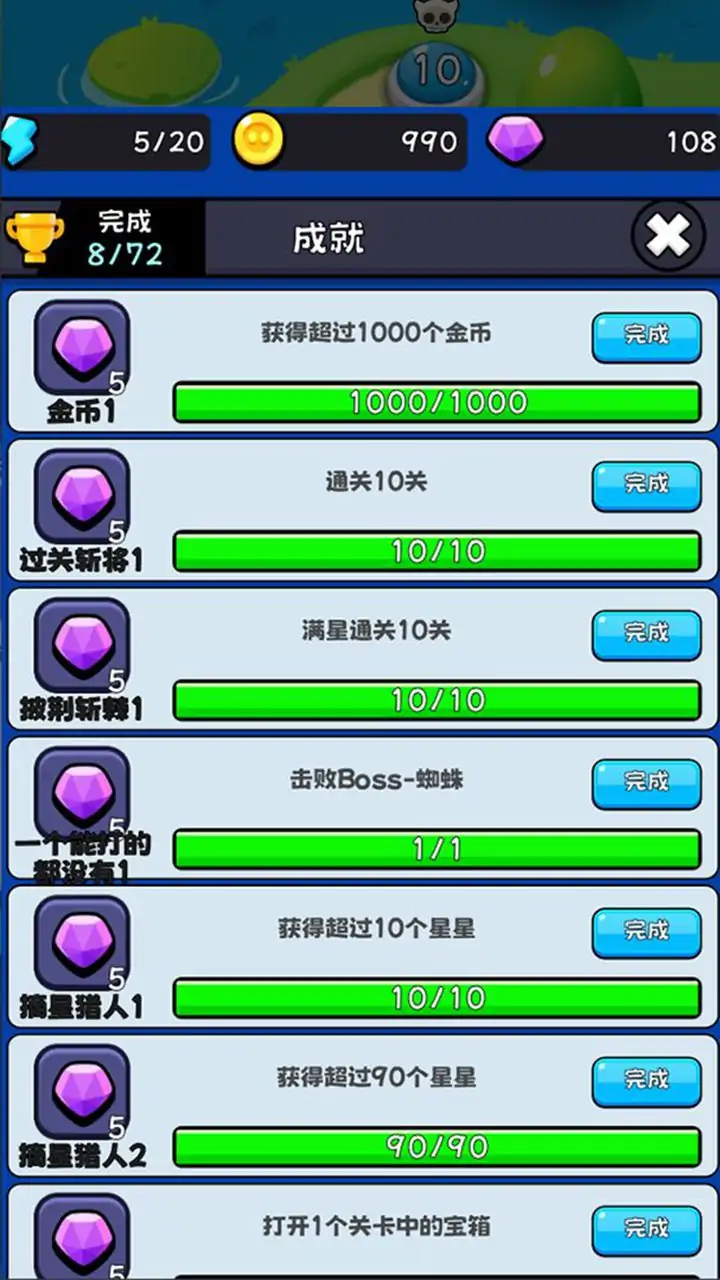Claim reward for 击败Boss-蜘蛛 achievement

(646, 784)
